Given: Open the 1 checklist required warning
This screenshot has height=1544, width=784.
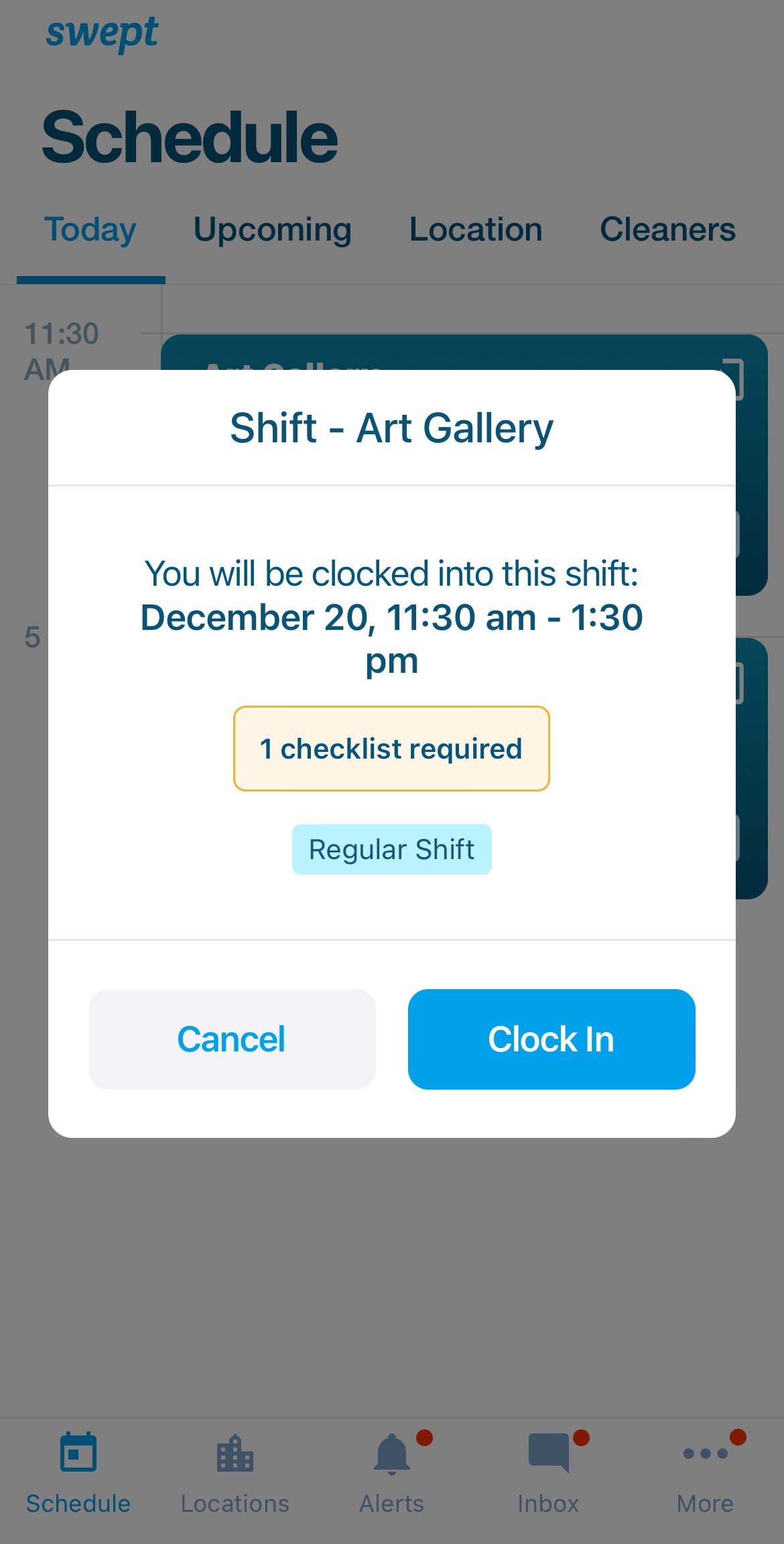Looking at the screenshot, I should pyautogui.click(x=391, y=749).
